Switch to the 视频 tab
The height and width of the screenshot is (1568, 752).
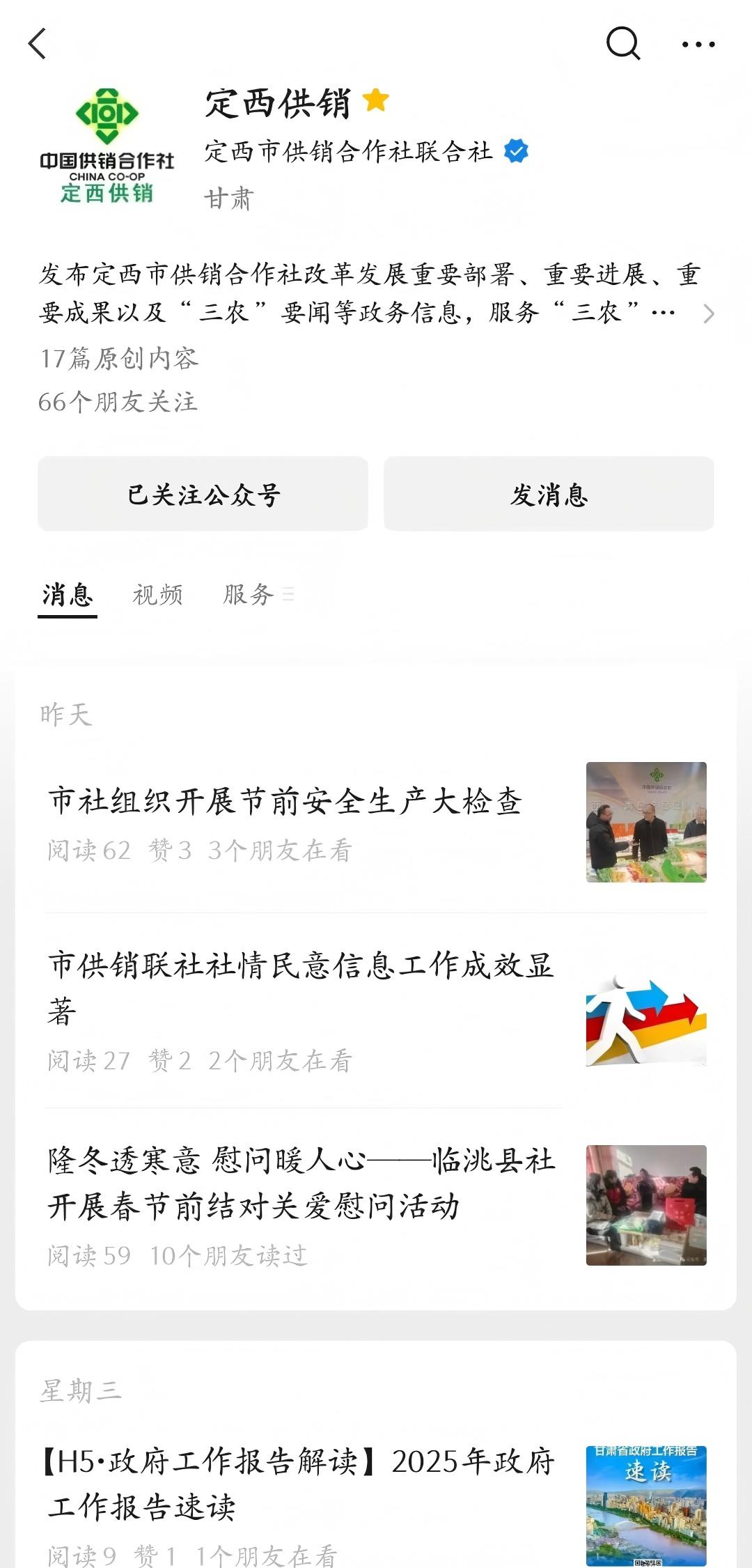click(158, 595)
